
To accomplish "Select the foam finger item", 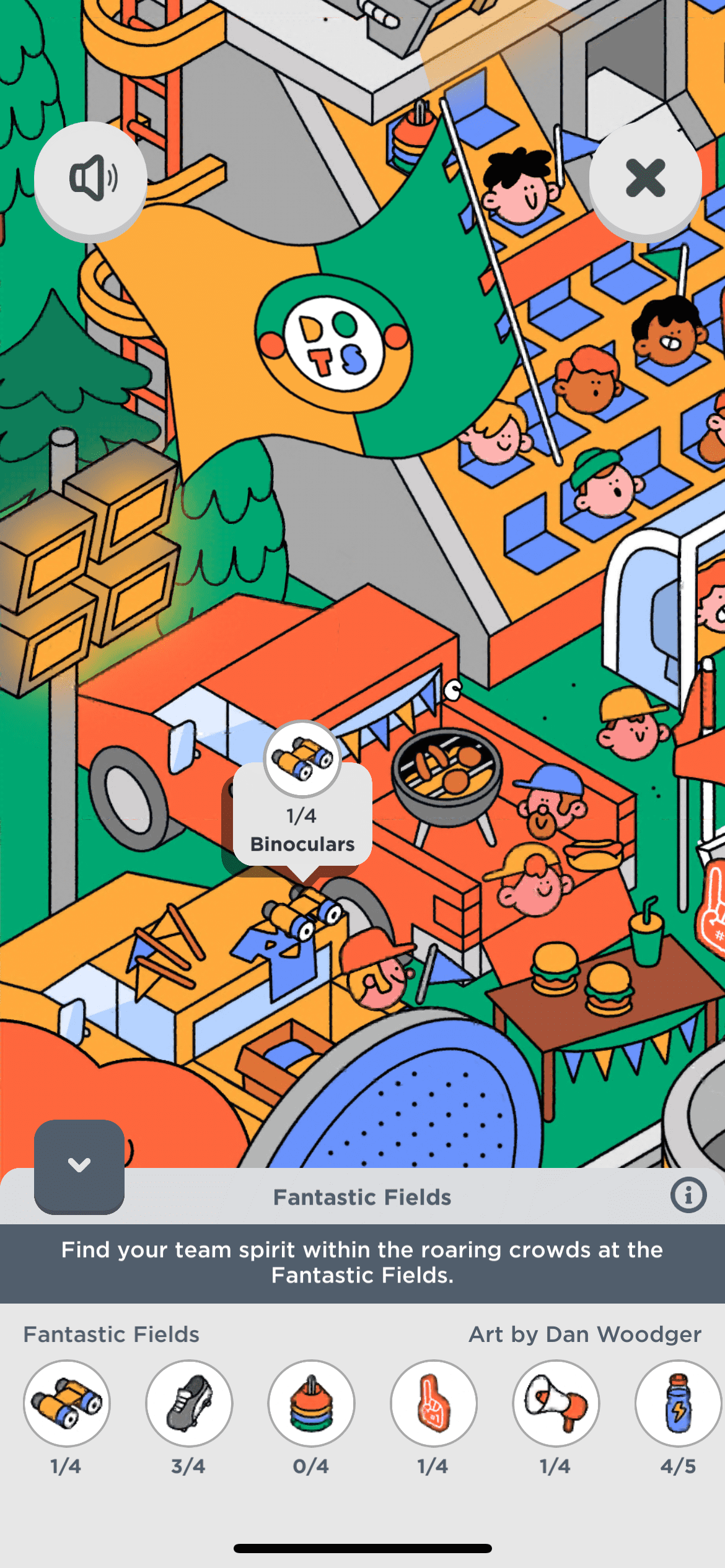I will point(433,1403).
